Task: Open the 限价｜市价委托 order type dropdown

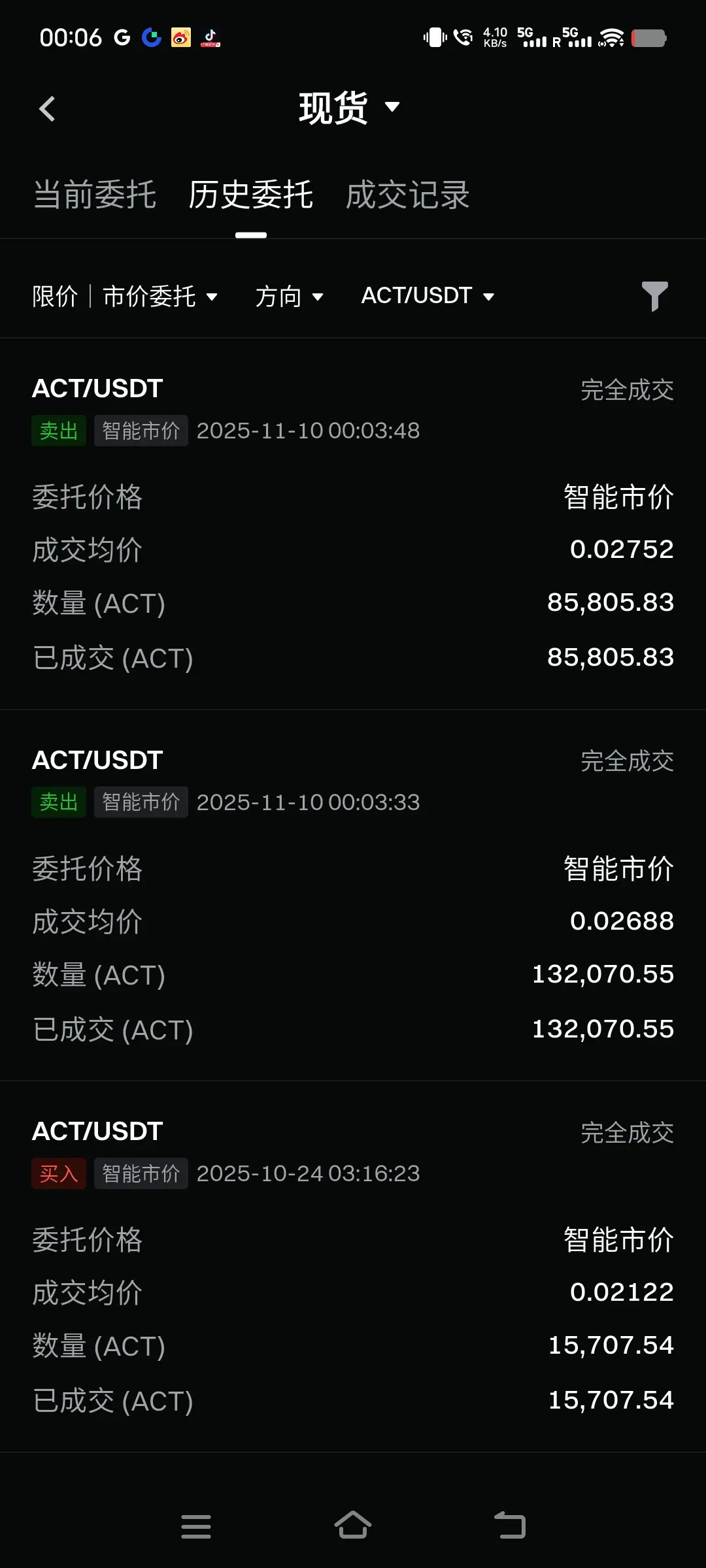Action: pos(125,297)
